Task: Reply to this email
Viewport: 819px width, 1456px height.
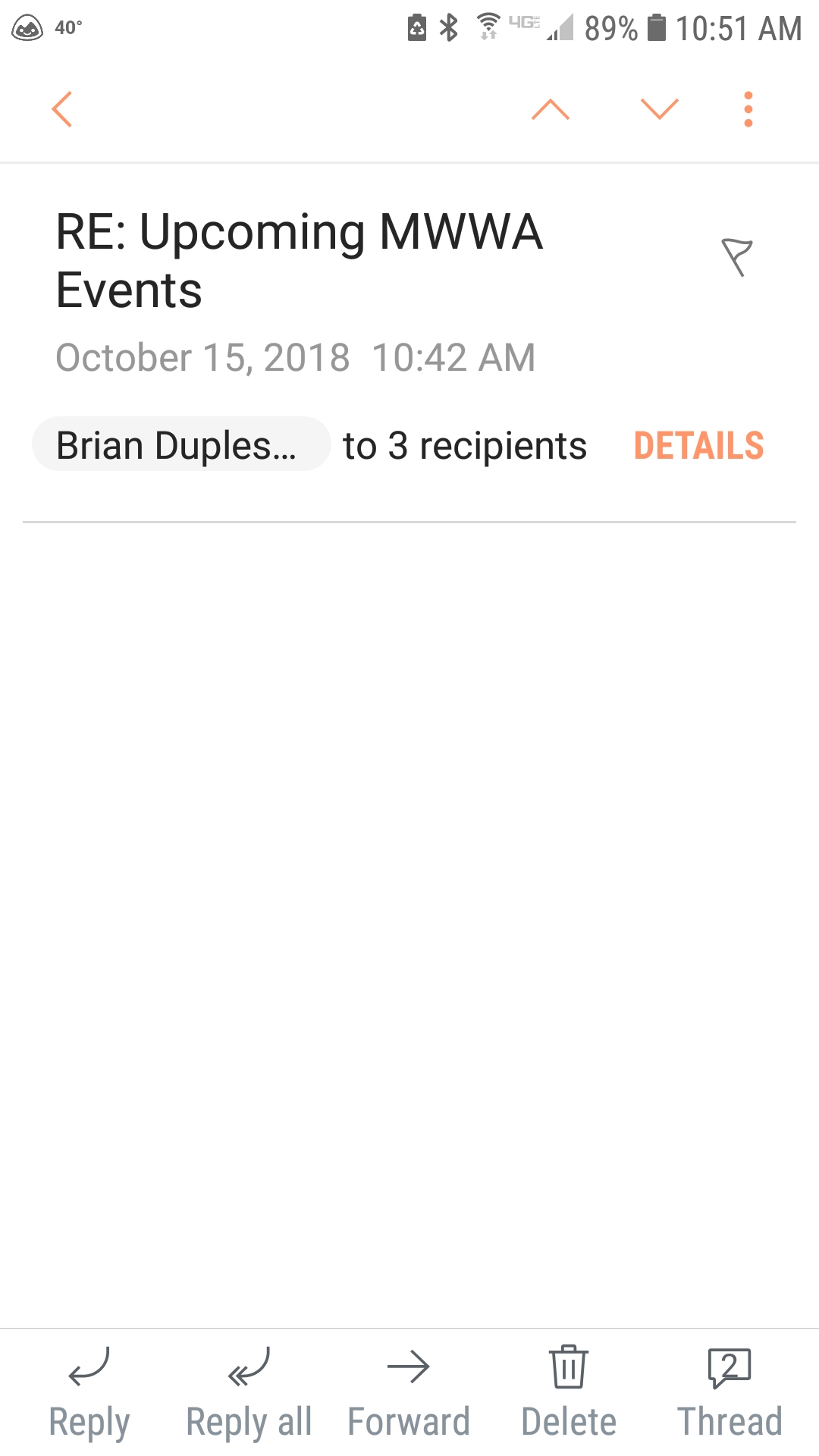Action: click(x=89, y=1394)
